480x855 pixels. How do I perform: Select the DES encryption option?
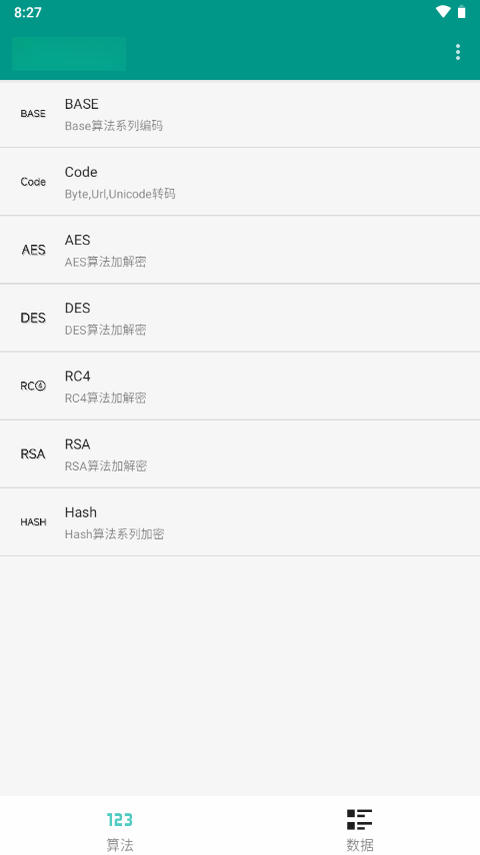[x=240, y=318]
